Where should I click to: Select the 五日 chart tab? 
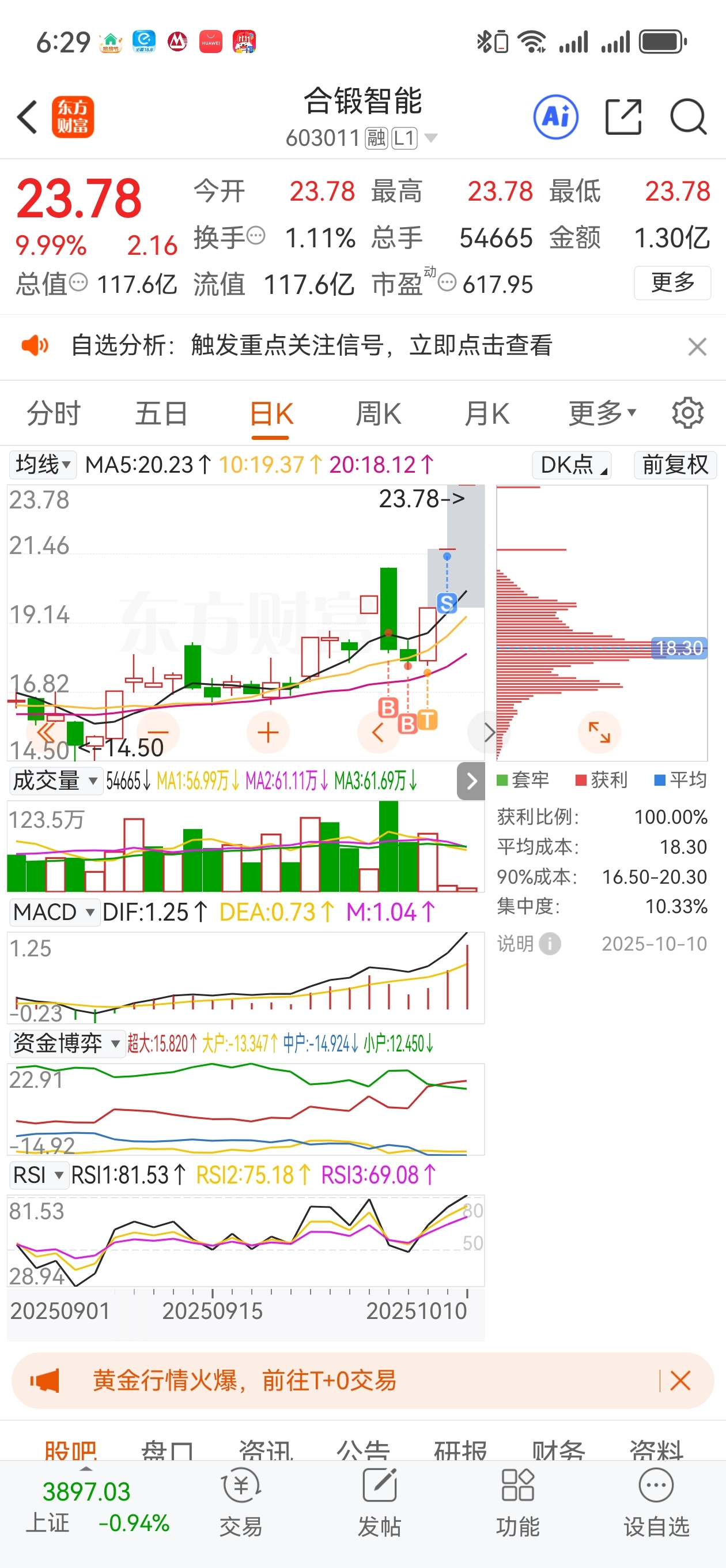(161, 414)
